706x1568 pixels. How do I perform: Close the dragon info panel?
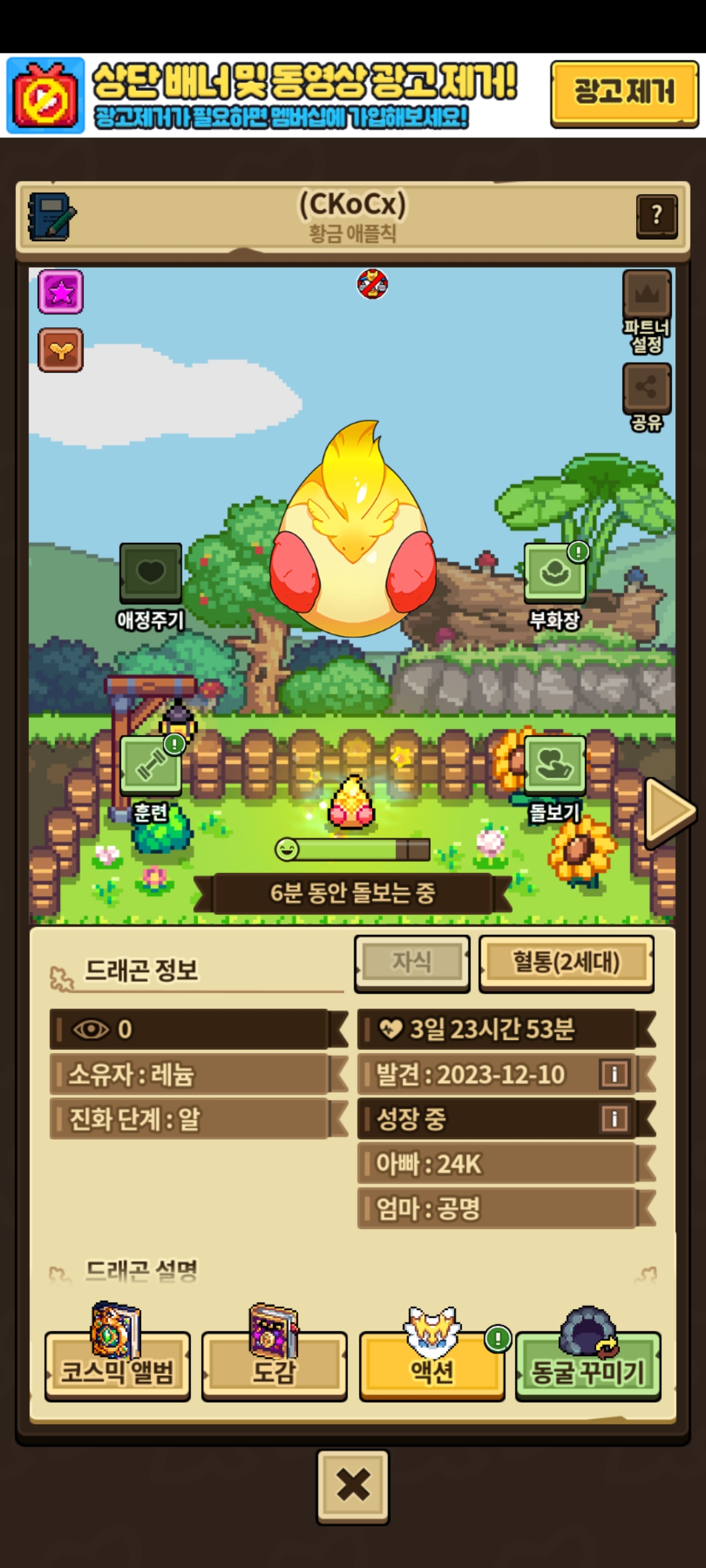click(353, 1486)
